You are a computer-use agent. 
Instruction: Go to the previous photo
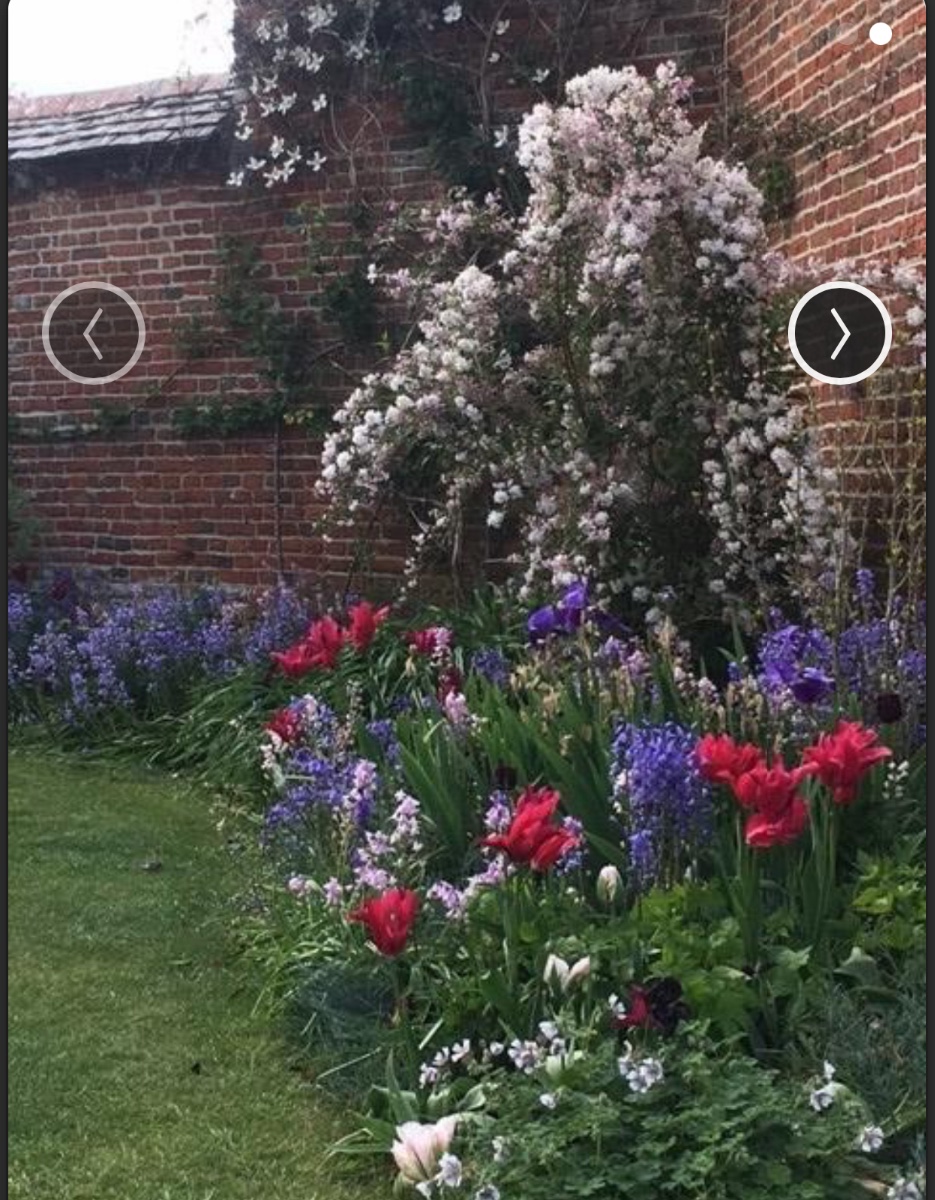pos(94,333)
